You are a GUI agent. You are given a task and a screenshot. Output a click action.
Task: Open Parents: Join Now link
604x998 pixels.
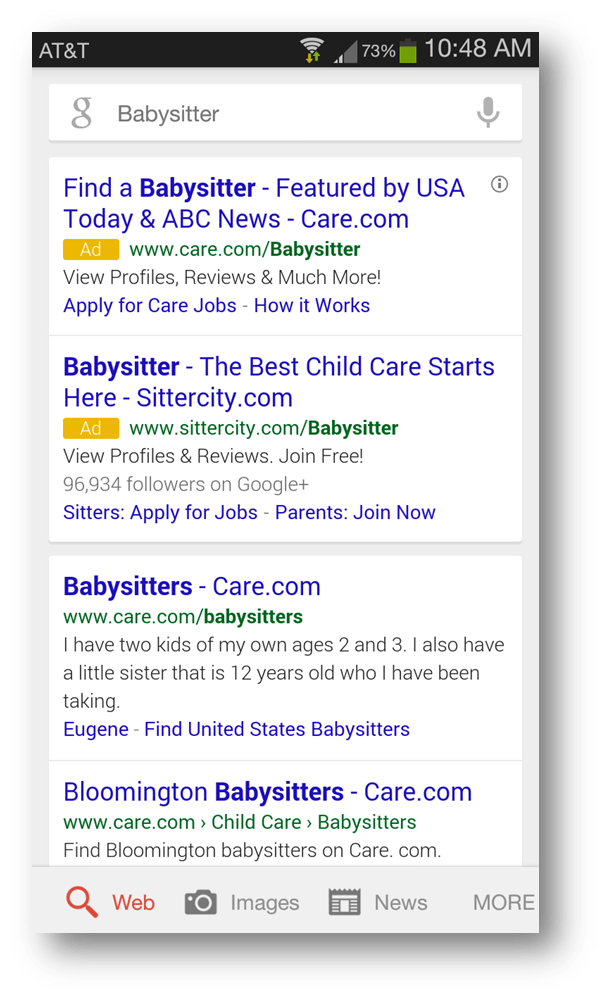coord(355,512)
